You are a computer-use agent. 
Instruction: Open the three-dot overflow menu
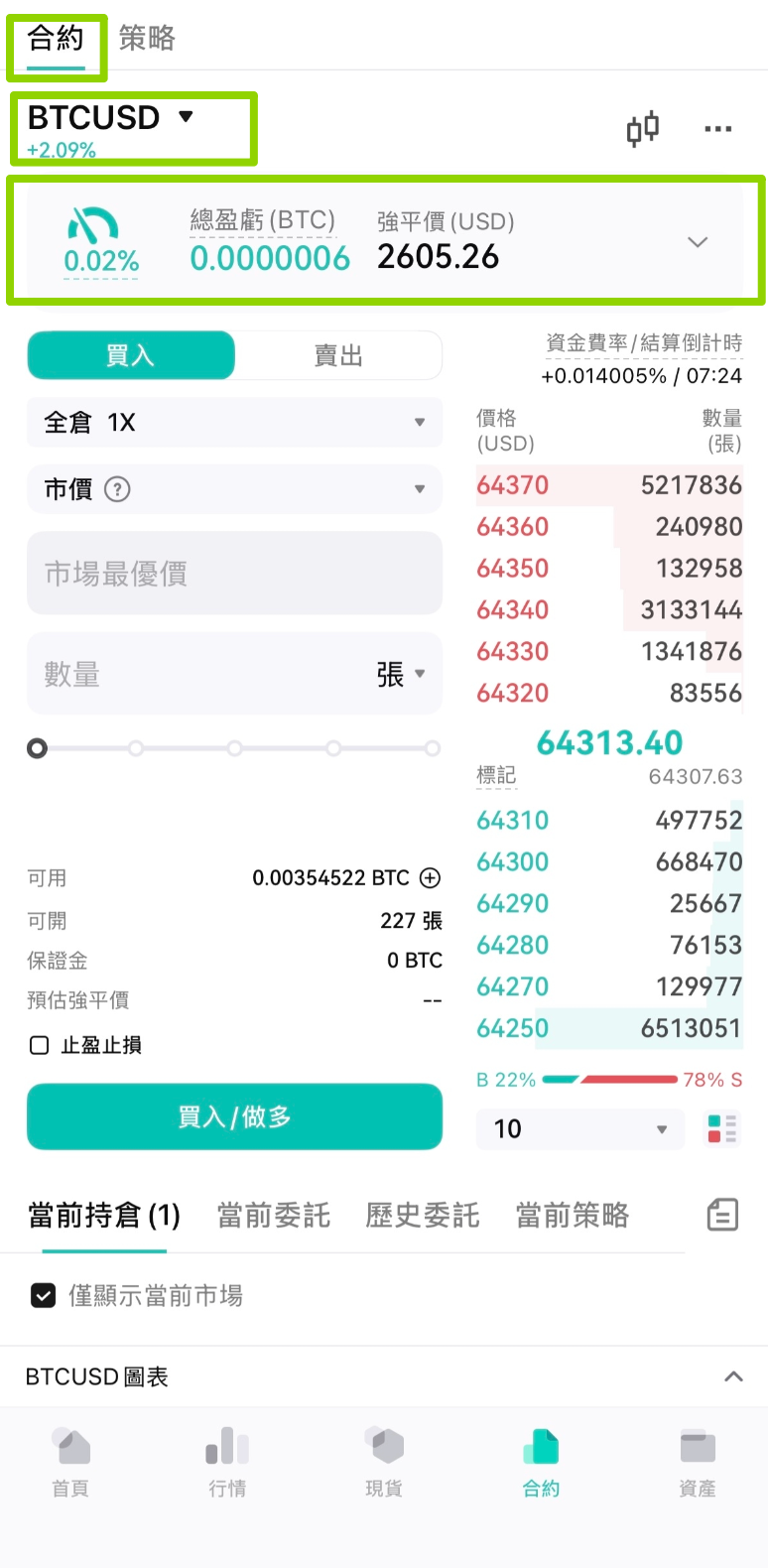click(x=717, y=129)
